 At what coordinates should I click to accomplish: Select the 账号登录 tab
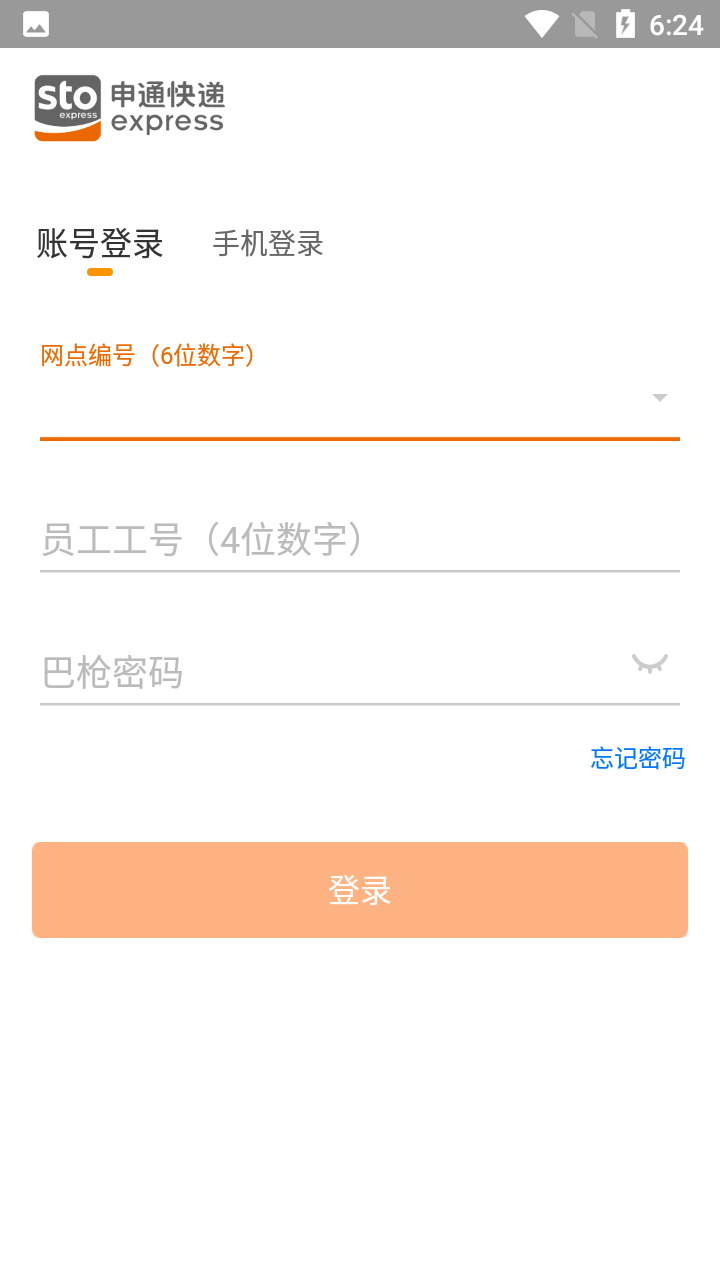100,244
